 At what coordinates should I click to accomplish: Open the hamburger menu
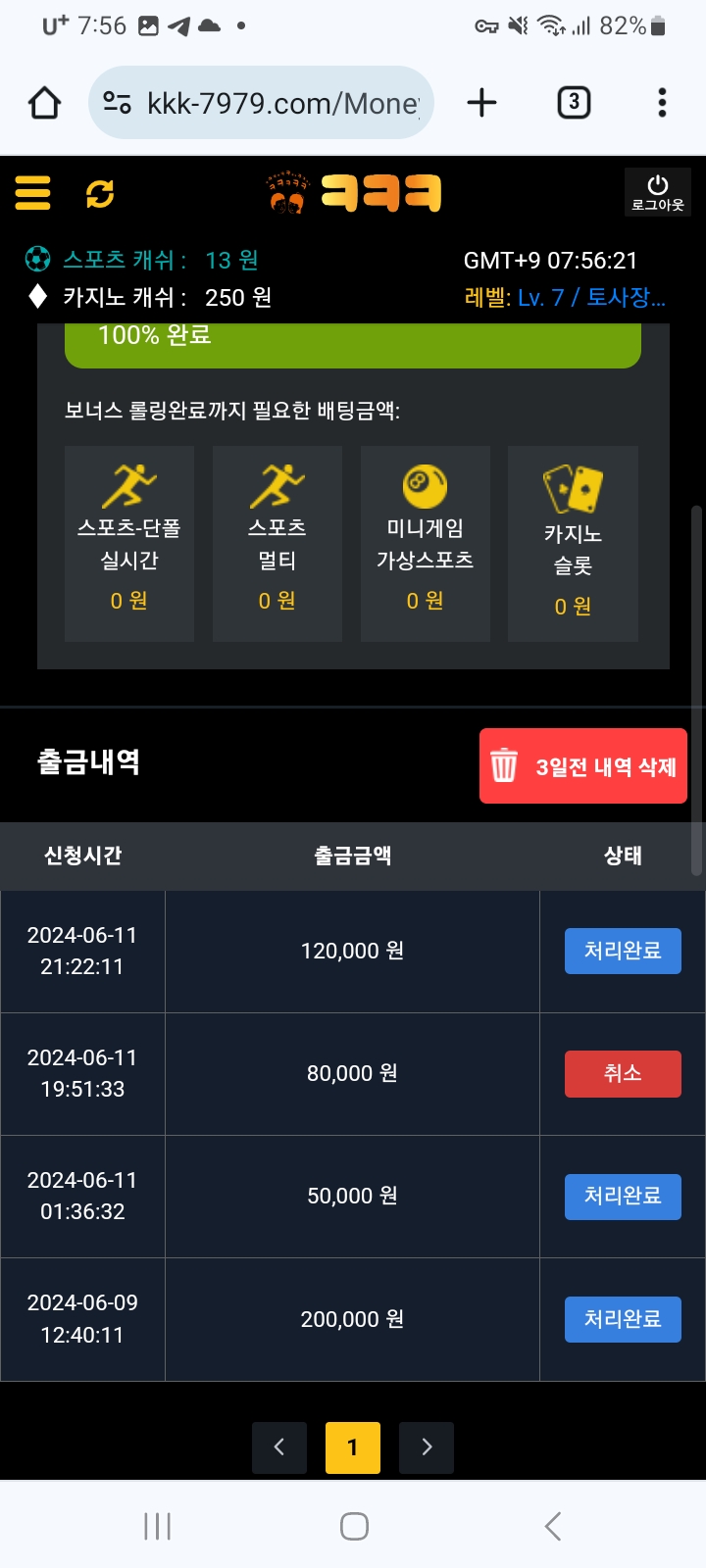pos(32,193)
